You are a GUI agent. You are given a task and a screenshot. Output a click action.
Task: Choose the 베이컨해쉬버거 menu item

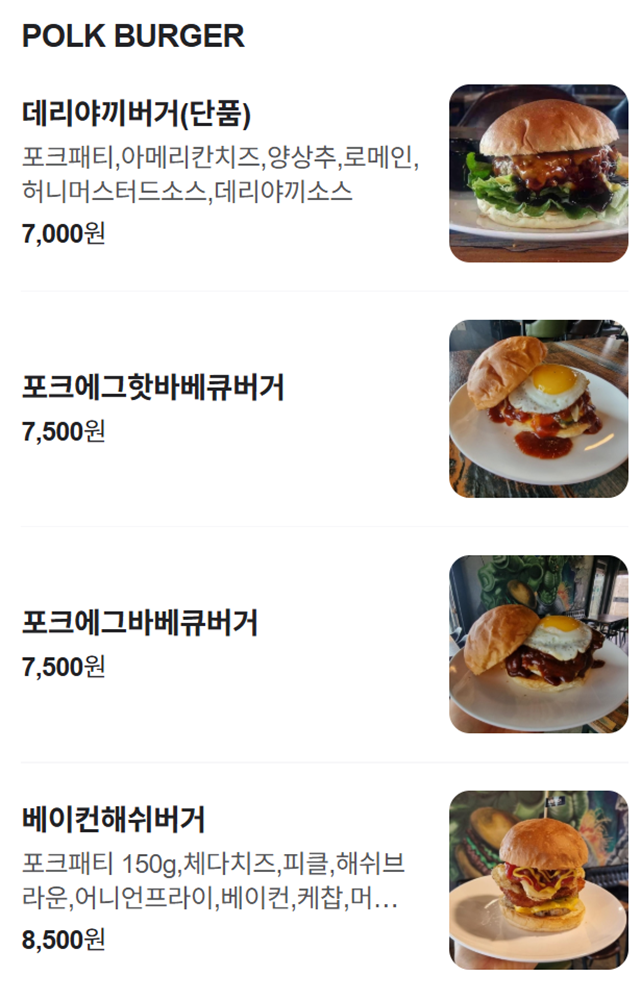[x=114, y=819]
